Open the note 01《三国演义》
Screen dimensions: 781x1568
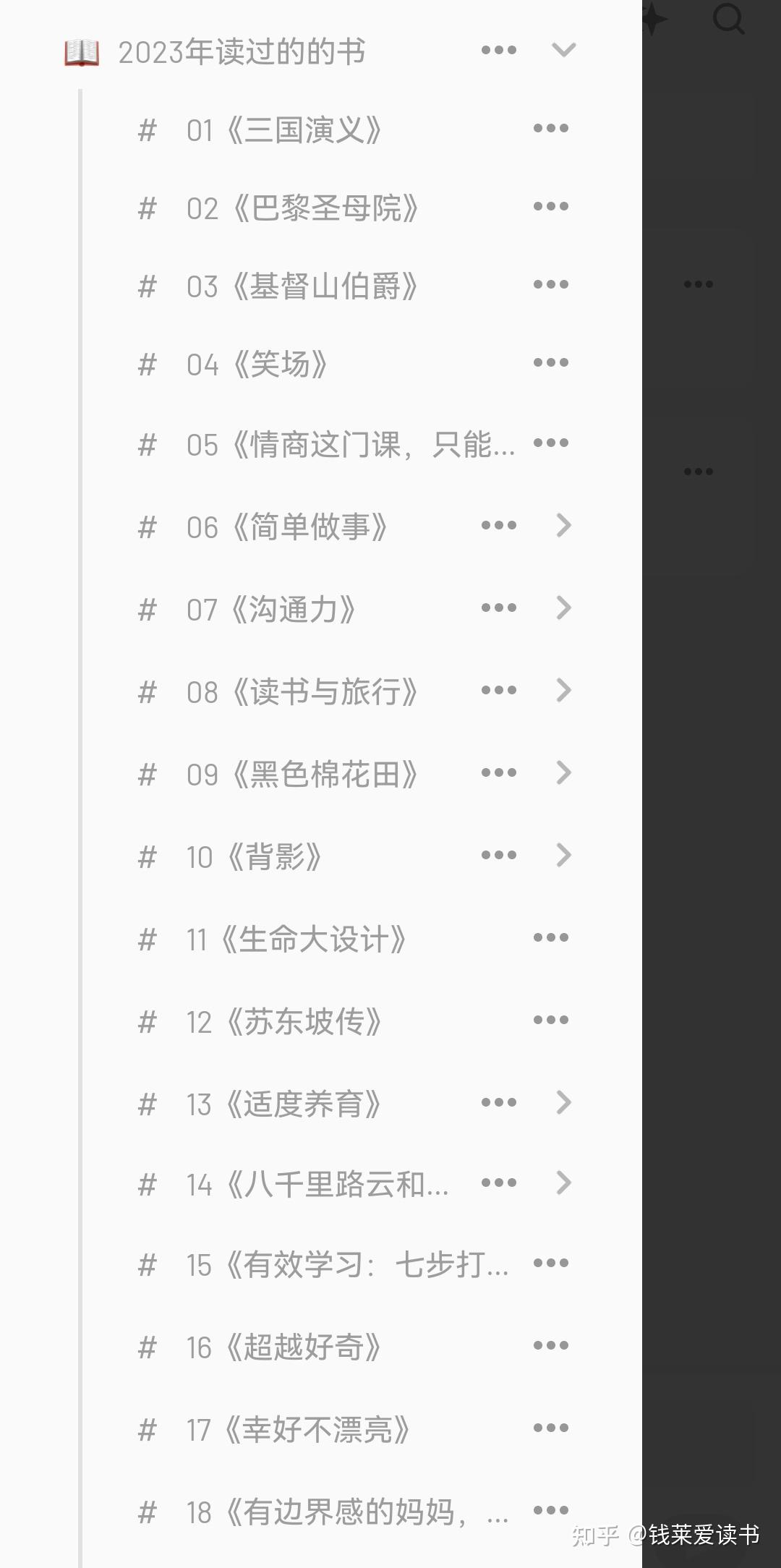click(283, 130)
